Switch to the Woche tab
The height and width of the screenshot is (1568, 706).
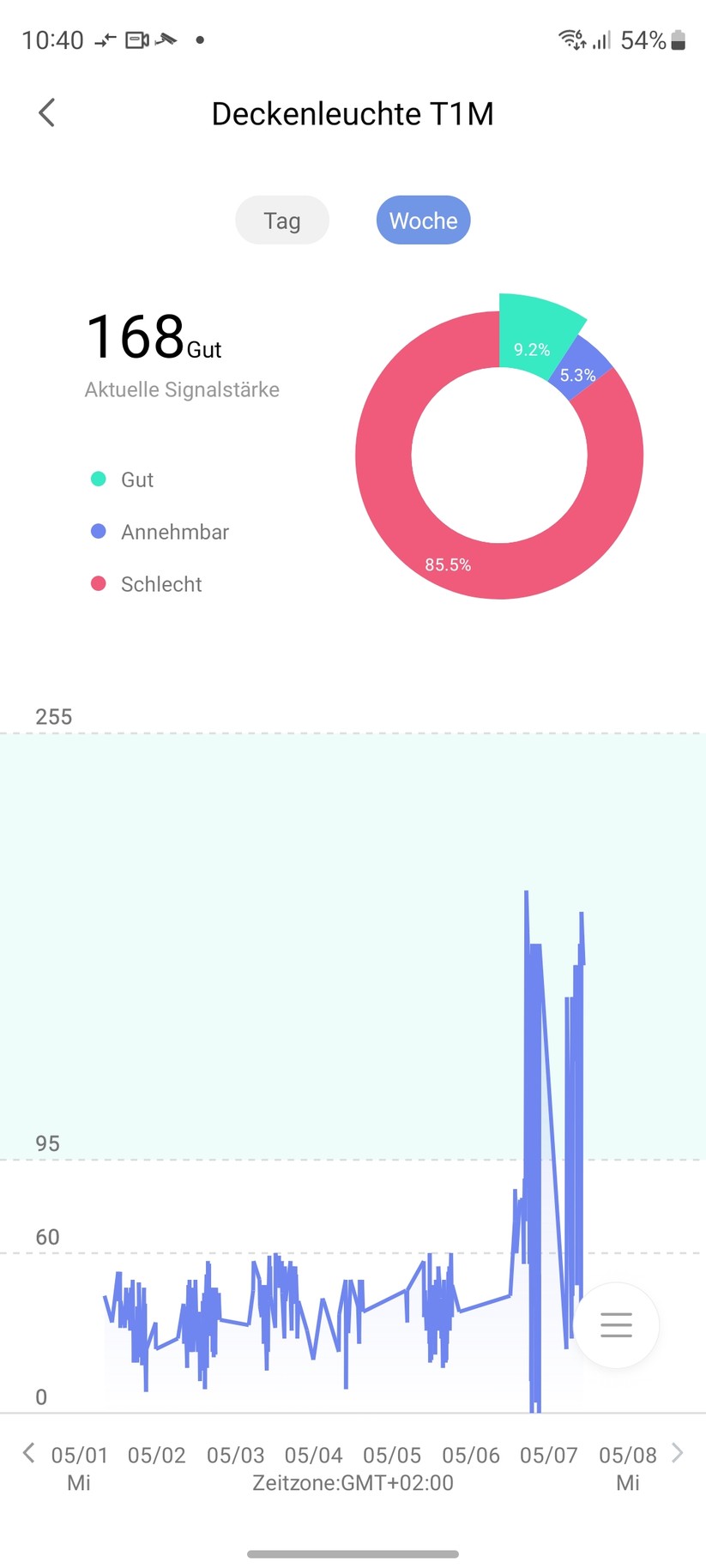(423, 220)
